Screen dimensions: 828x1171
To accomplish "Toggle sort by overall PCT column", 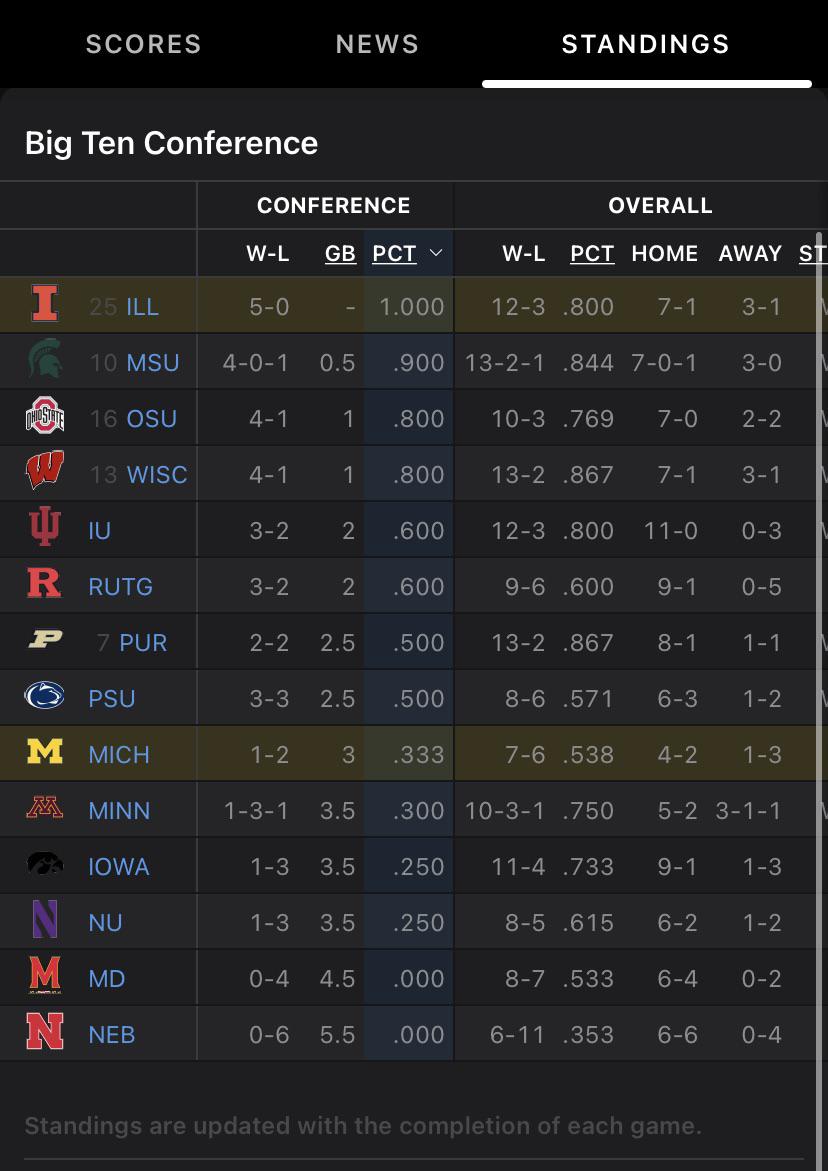I will [x=592, y=253].
